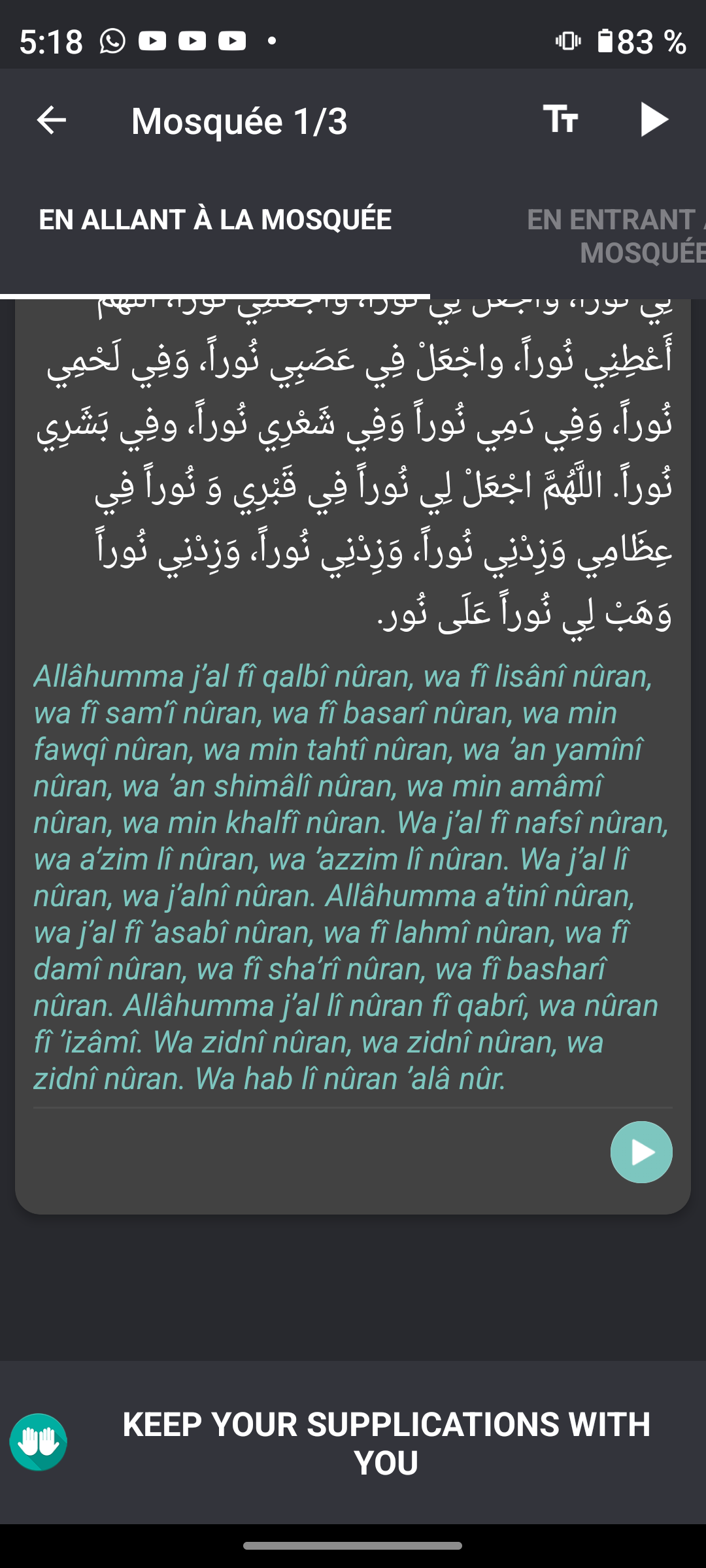The width and height of the screenshot is (706, 1568).
Task: Play audio of this supplication card
Action: [x=641, y=1152]
